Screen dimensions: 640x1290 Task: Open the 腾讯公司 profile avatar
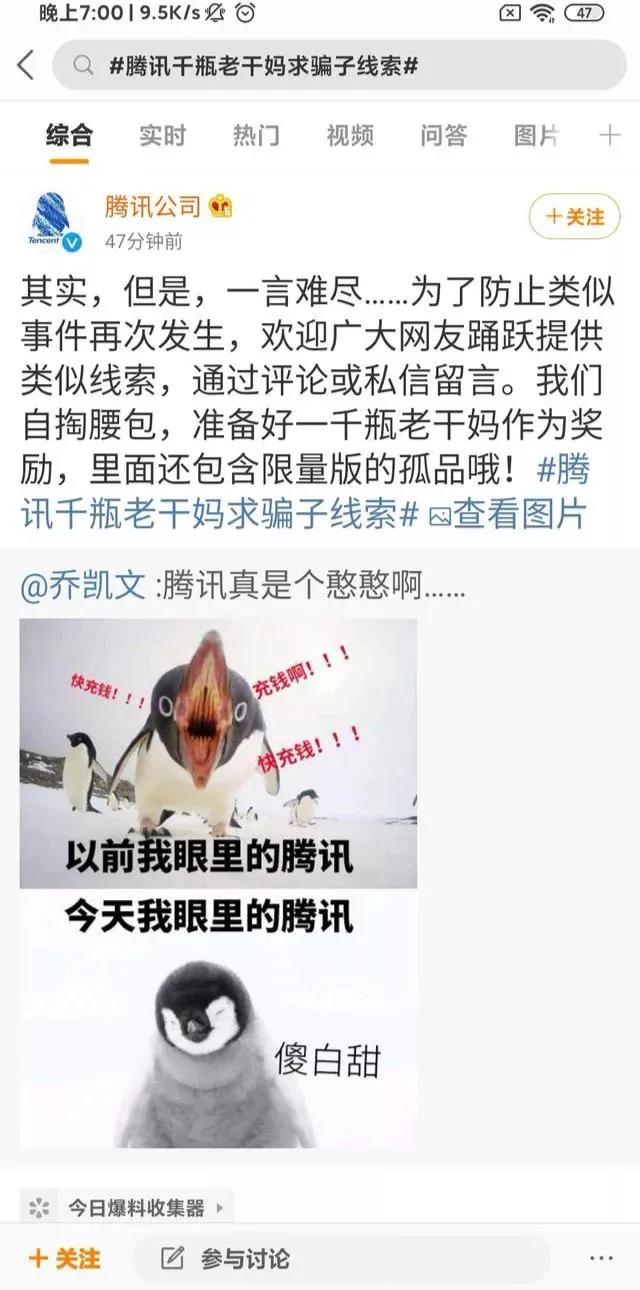(53, 221)
